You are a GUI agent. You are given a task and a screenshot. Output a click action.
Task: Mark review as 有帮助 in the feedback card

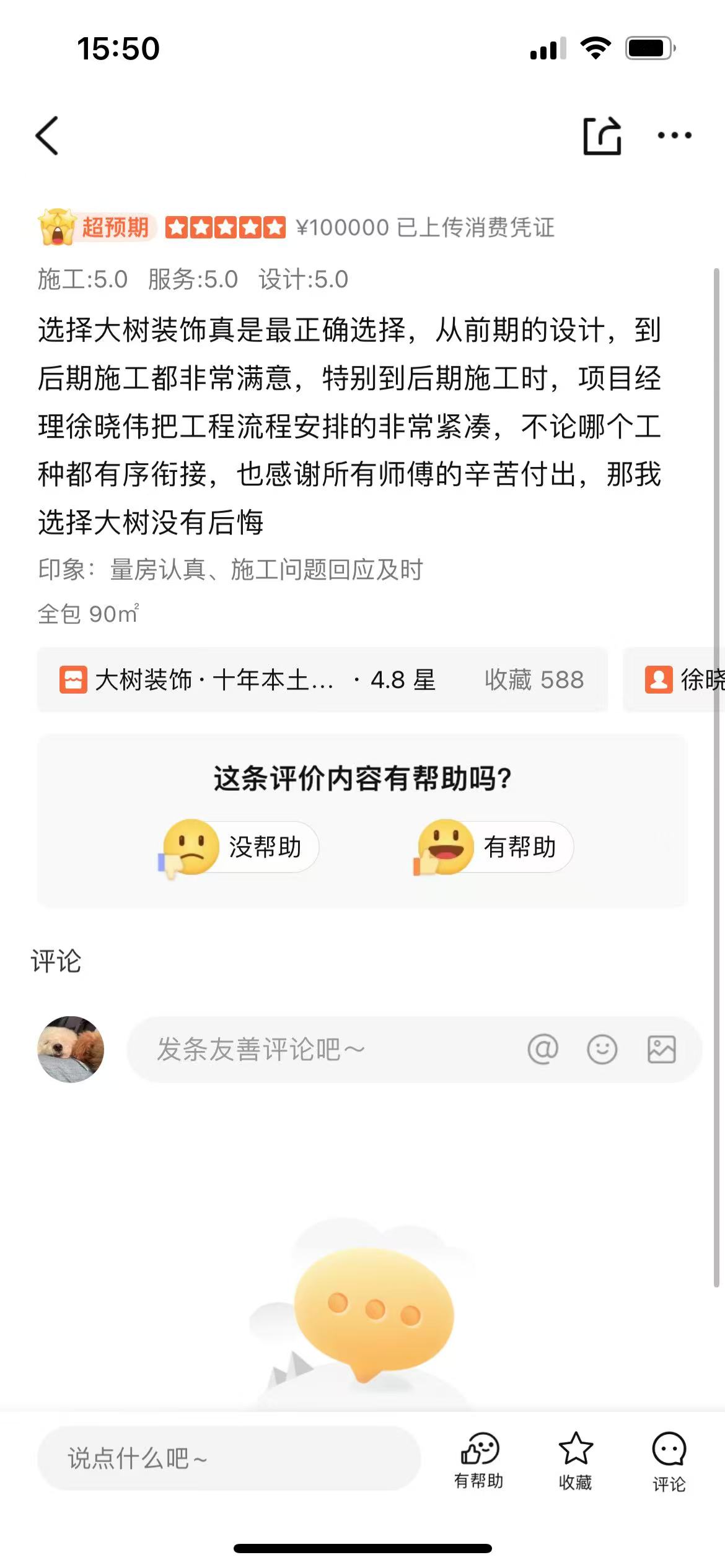coord(494,847)
